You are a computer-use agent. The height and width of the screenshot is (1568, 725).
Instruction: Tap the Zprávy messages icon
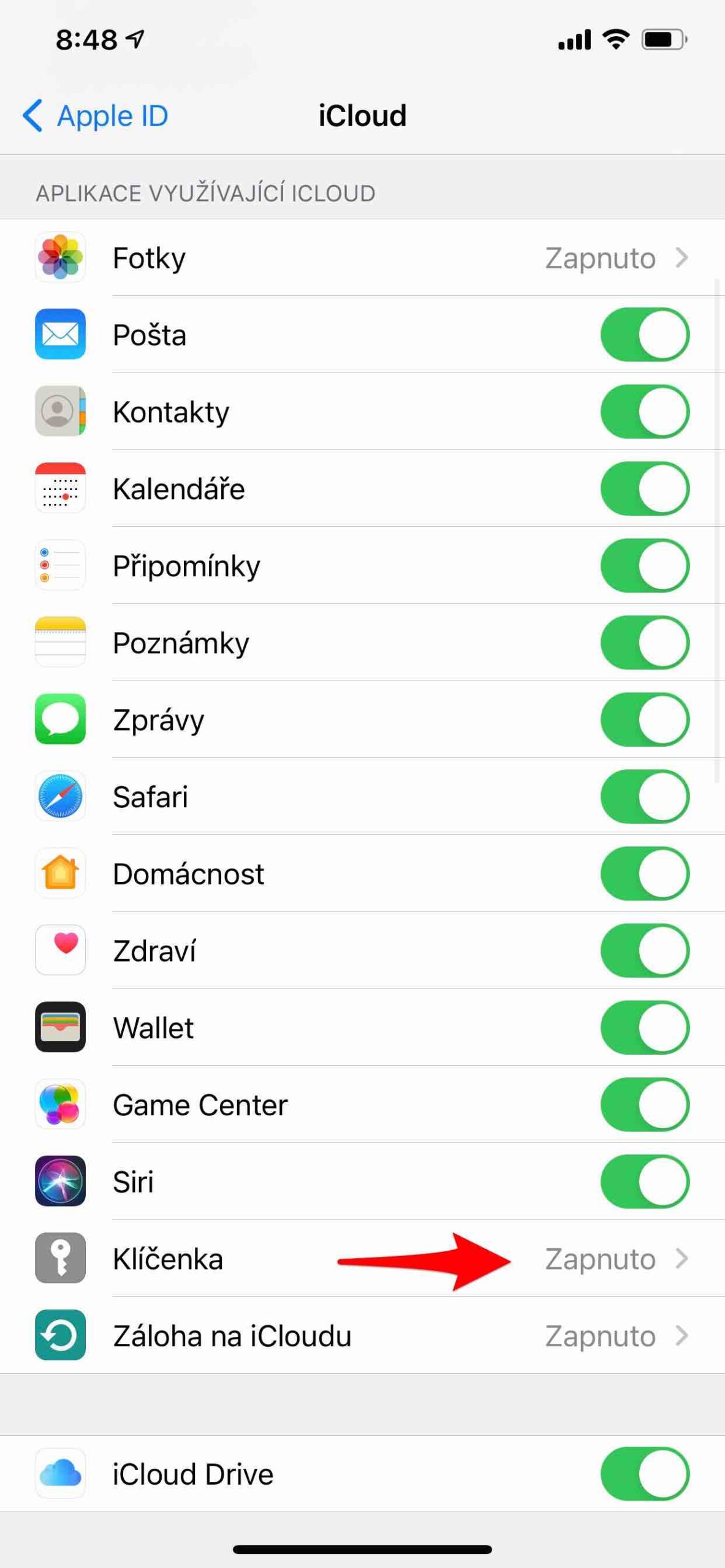click(x=60, y=720)
